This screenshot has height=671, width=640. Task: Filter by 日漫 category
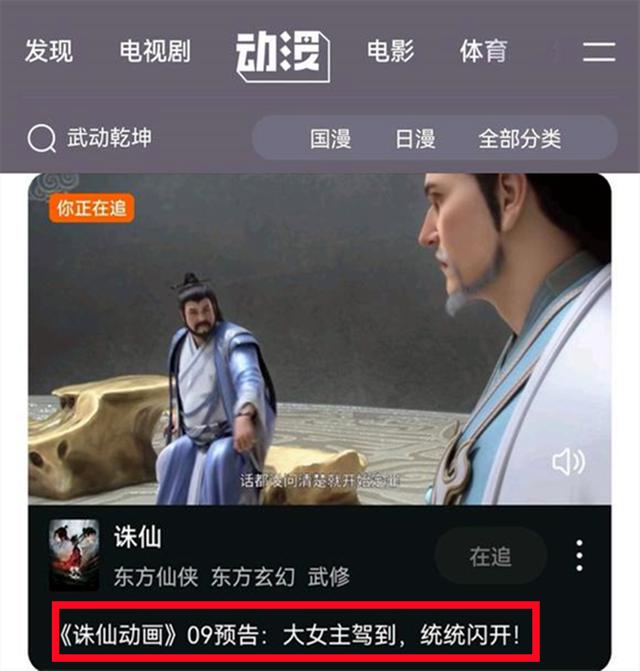pyautogui.click(x=415, y=139)
